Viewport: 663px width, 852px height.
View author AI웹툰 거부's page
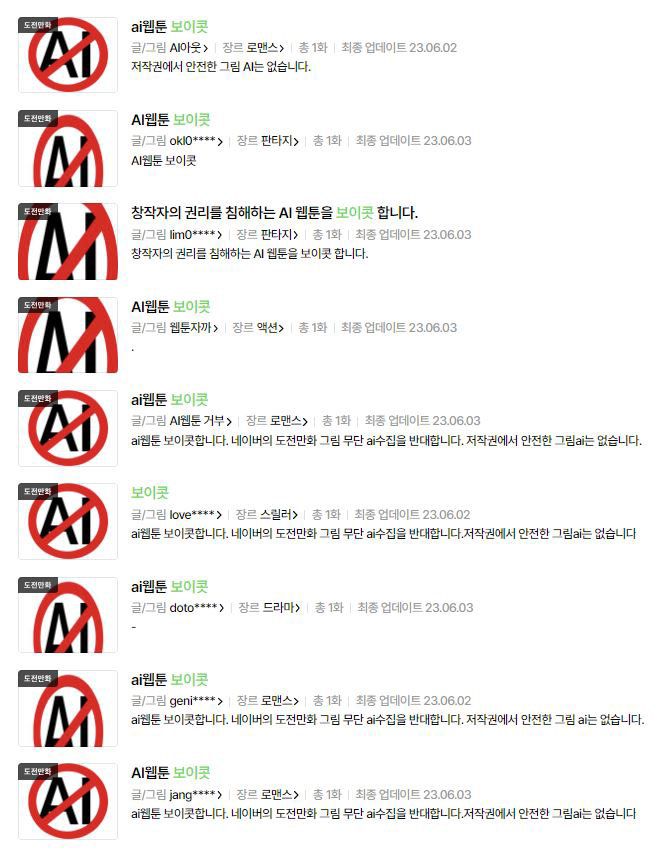pos(202,421)
